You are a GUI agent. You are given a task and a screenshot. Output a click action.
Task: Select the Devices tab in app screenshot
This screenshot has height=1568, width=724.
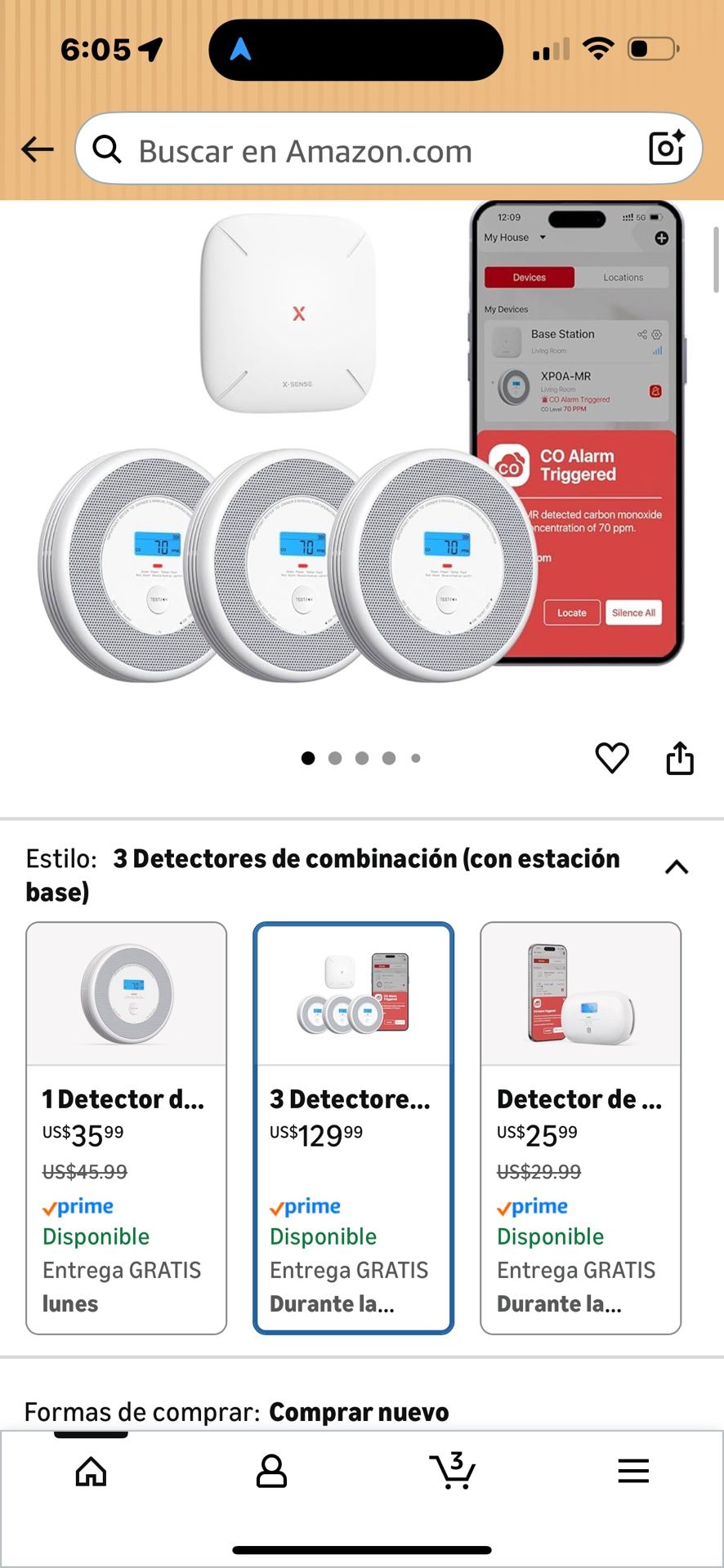tap(528, 277)
